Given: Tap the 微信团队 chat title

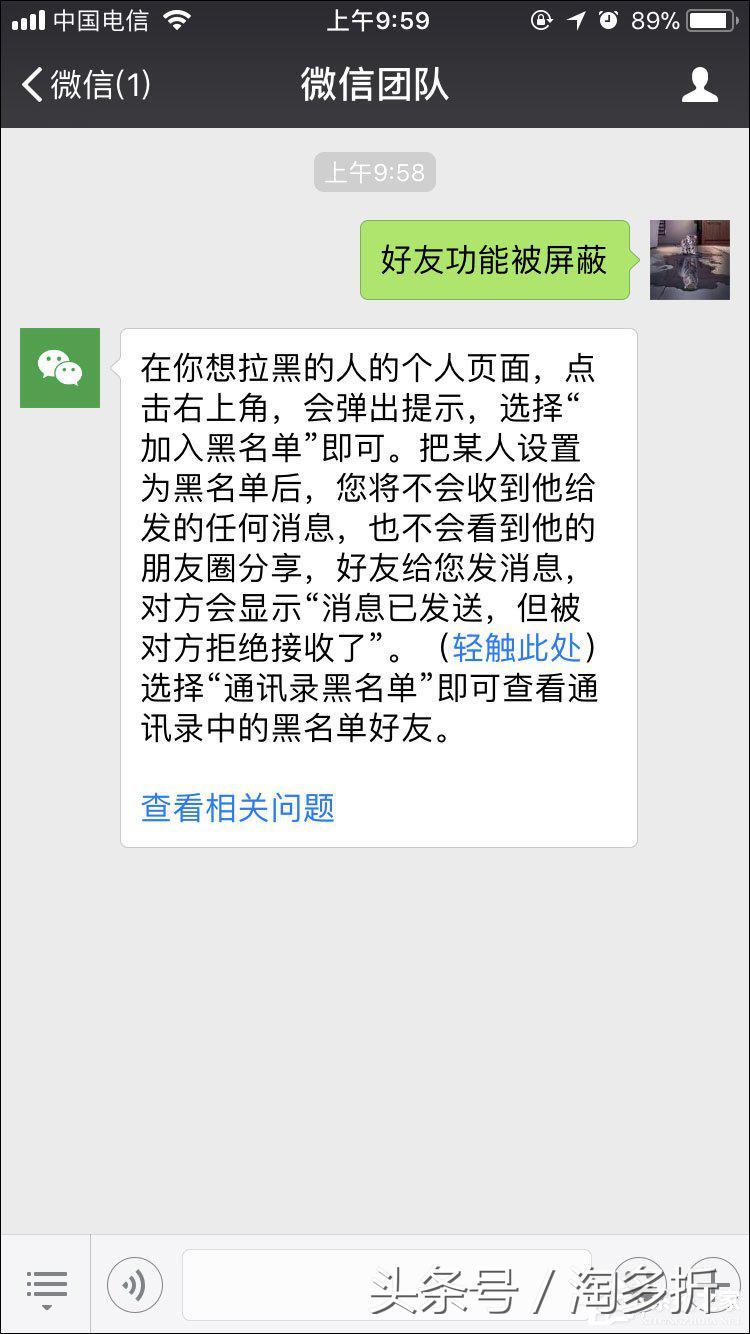Looking at the screenshot, I should 374,86.
